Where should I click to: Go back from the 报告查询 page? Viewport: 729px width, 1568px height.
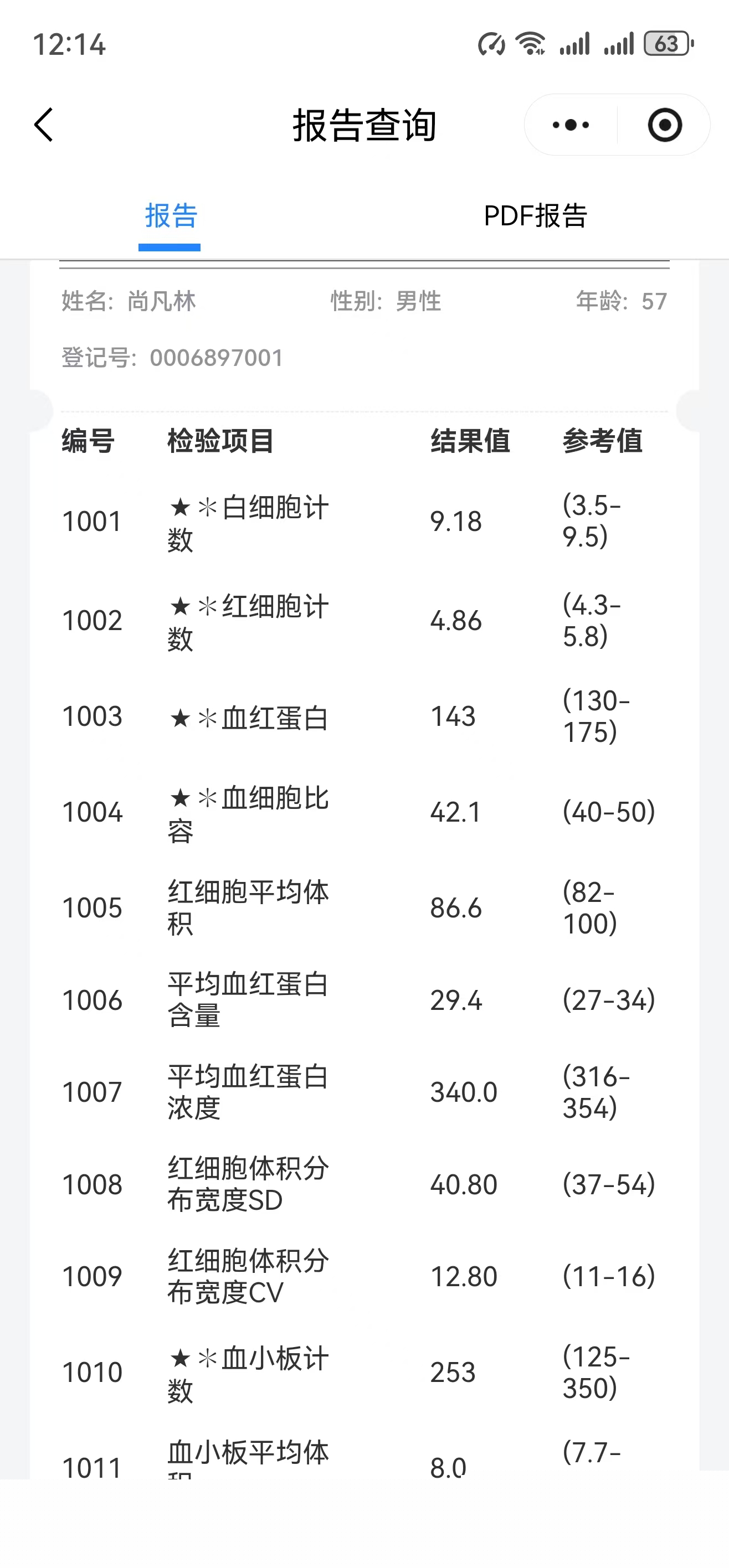[44, 125]
